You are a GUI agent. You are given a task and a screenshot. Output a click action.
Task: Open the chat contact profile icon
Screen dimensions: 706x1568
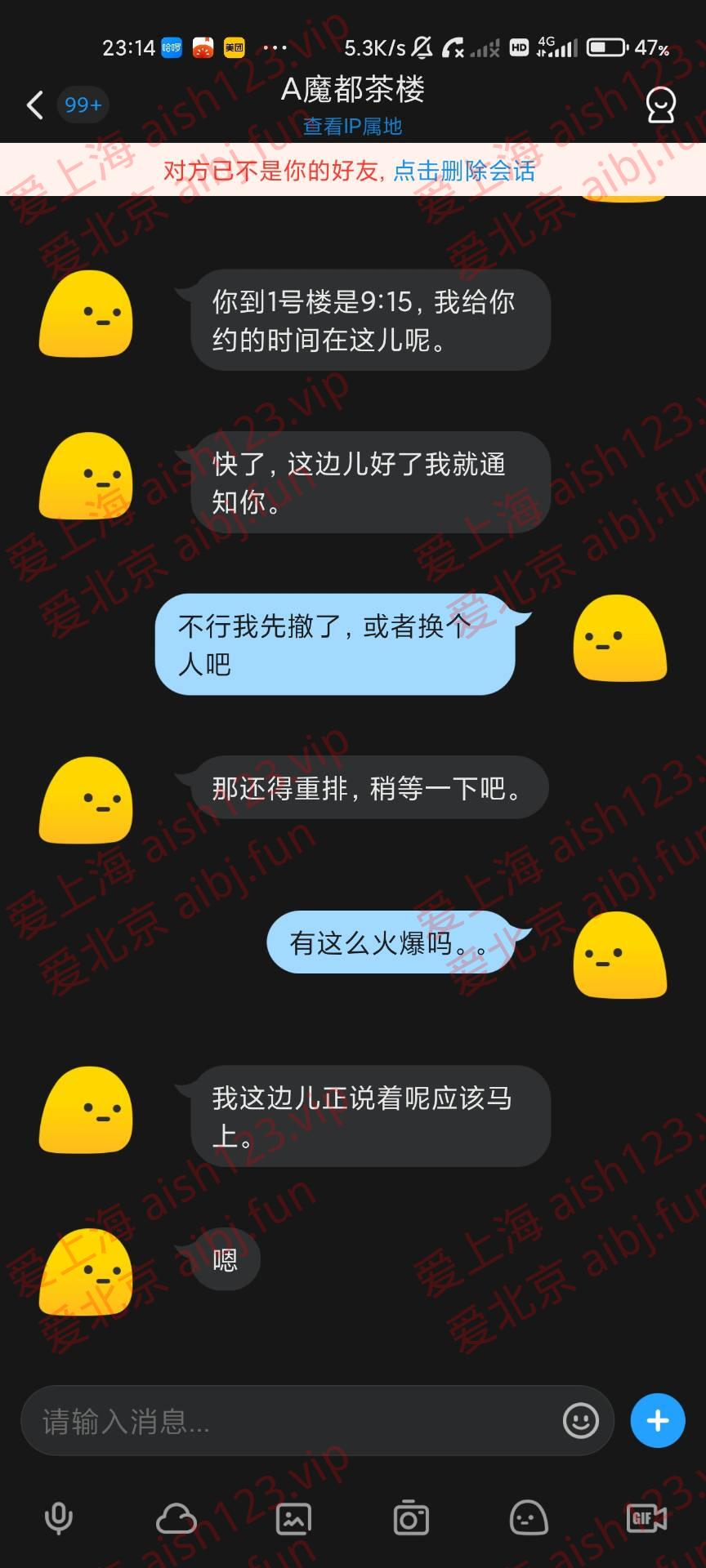(x=660, y=105)
